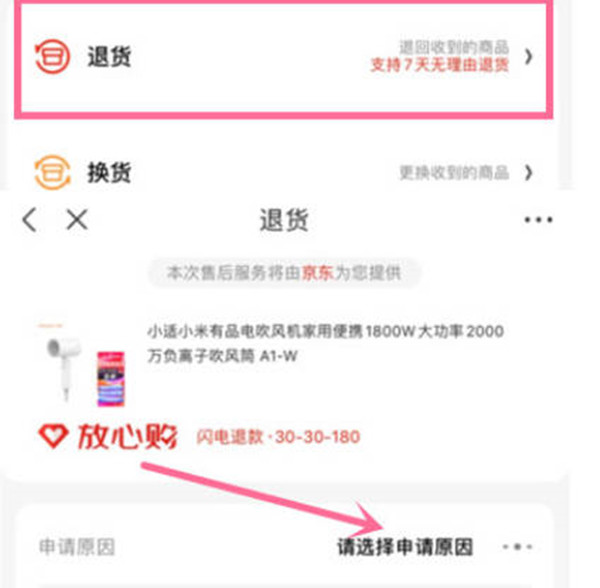Select a reason via 请选择申请原因
The height and width of the screenshot is (588, 600).
click(x=405, y=547)
